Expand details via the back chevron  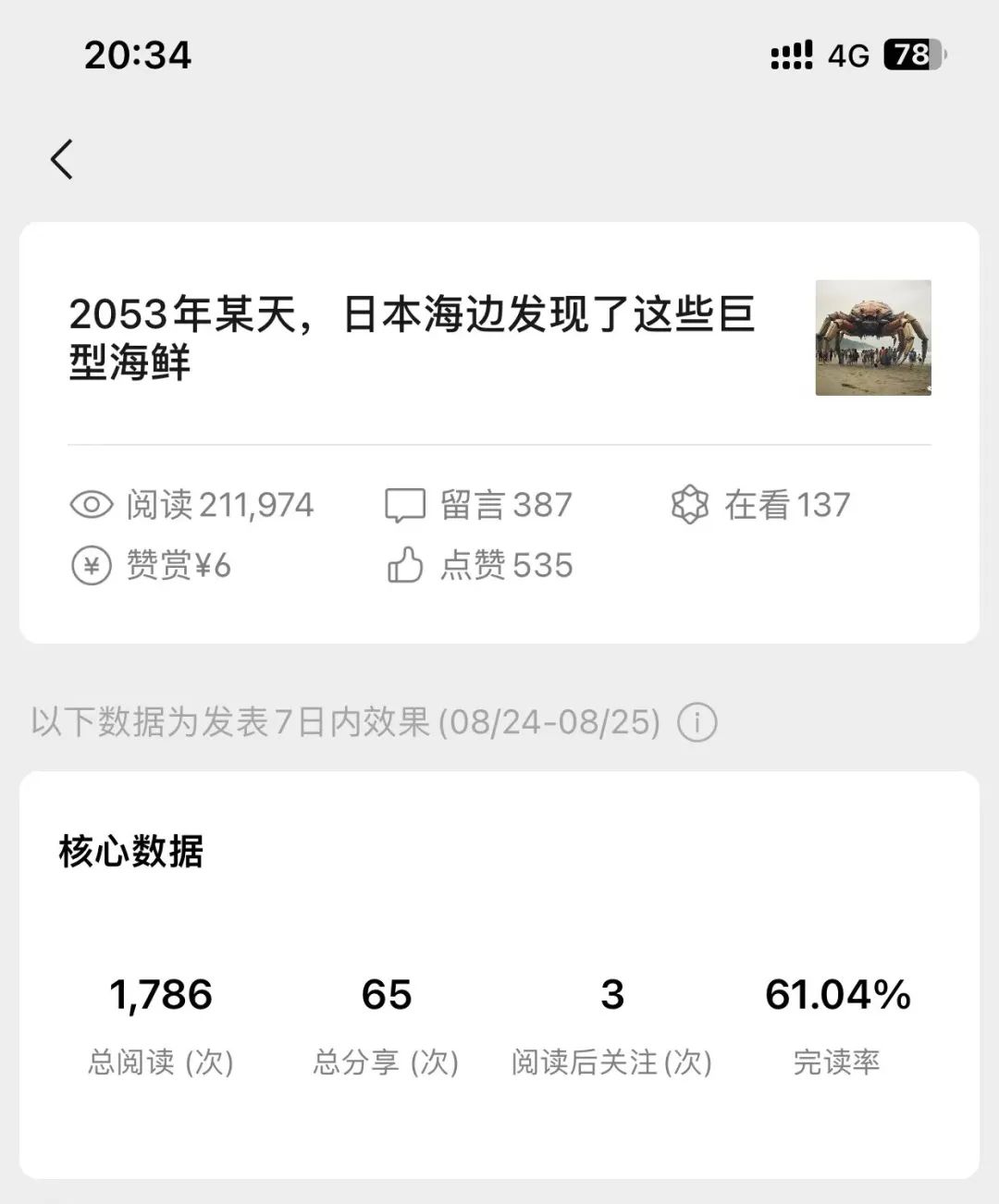pos(61,159)
